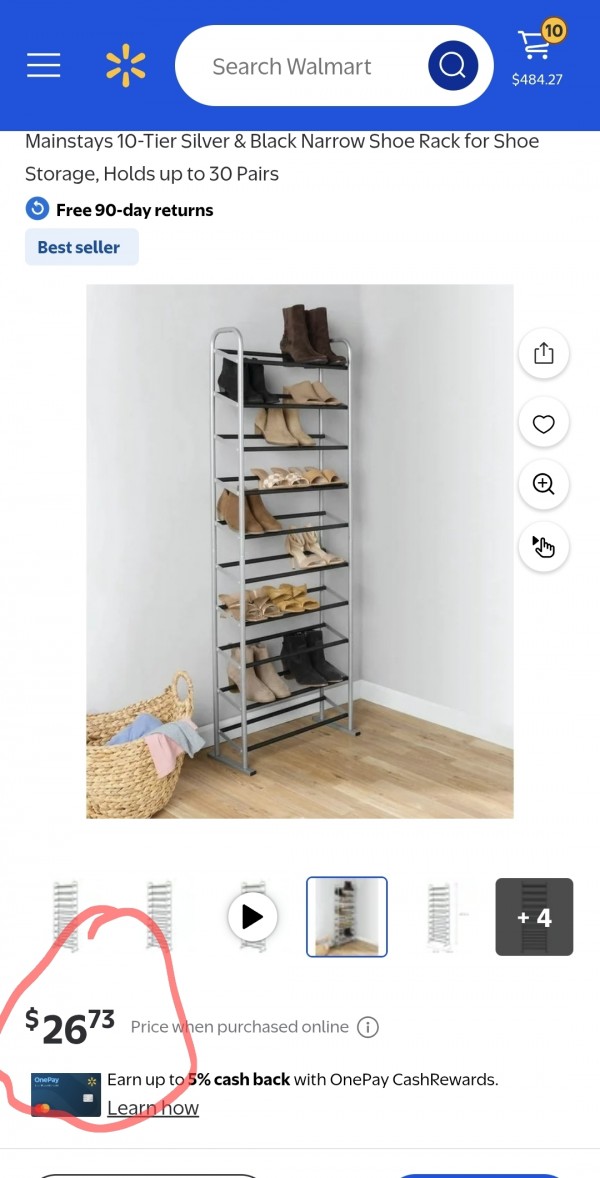The height and width of the screenshot is (1178, 600).
Task: Open the price info icon
Action: click(368, 1027)
